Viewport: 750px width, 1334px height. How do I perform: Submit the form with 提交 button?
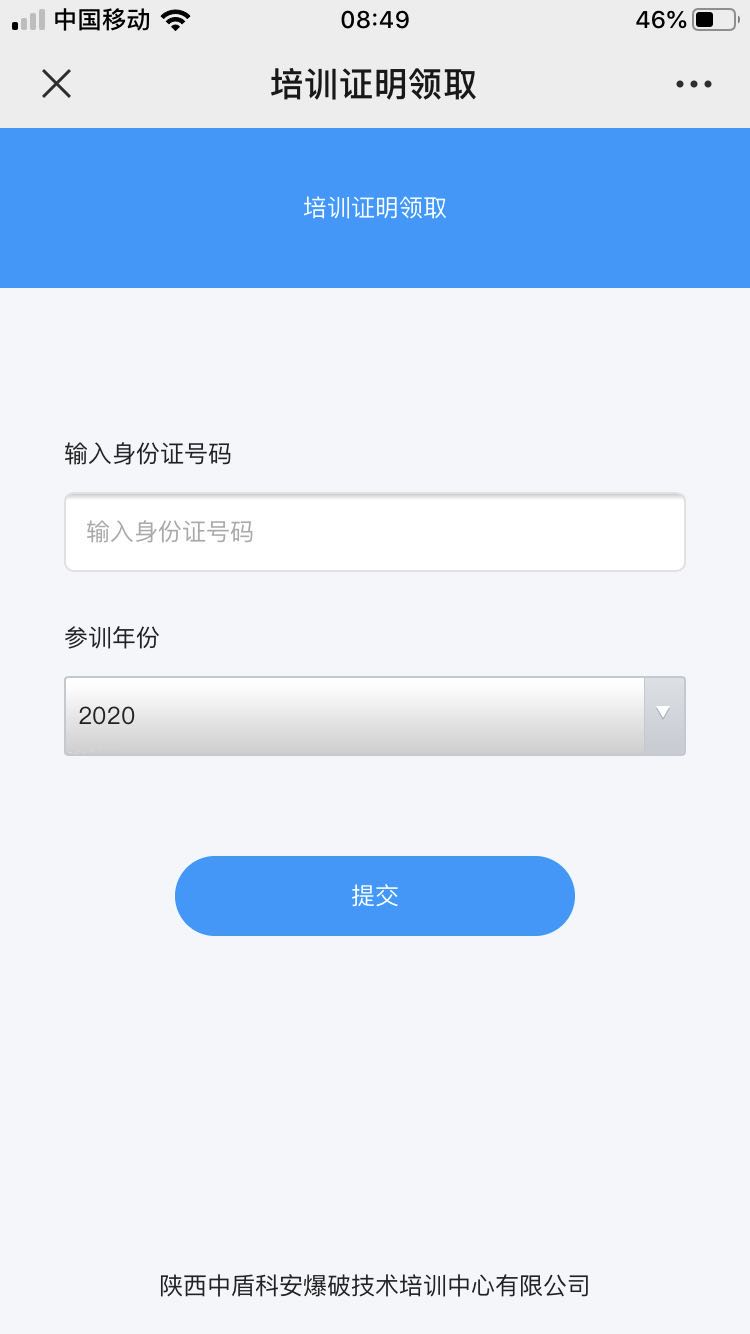coord(374,896)
